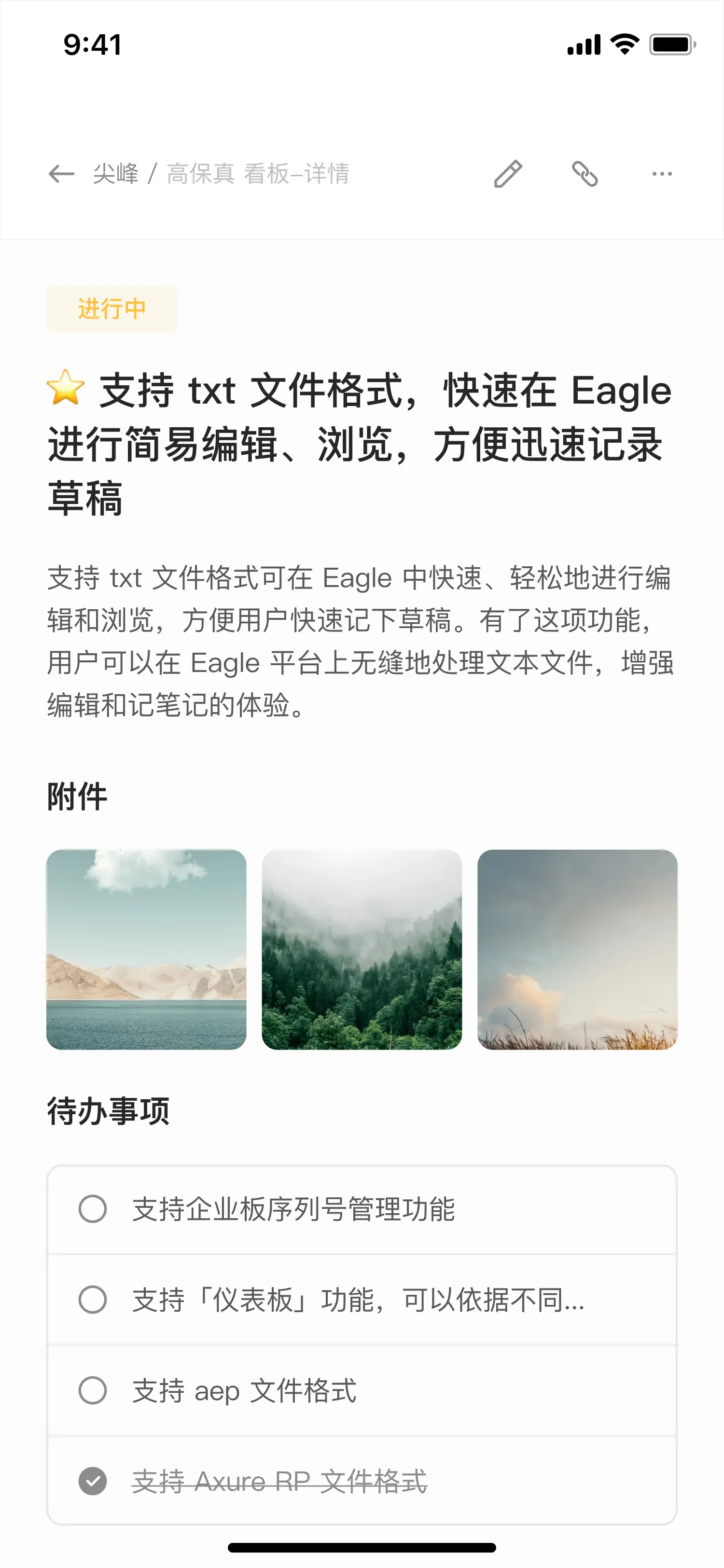Click the Wi-Fi icon in status bar
Viewport: 724px width, 1568px height.
(x=624, y=43)
